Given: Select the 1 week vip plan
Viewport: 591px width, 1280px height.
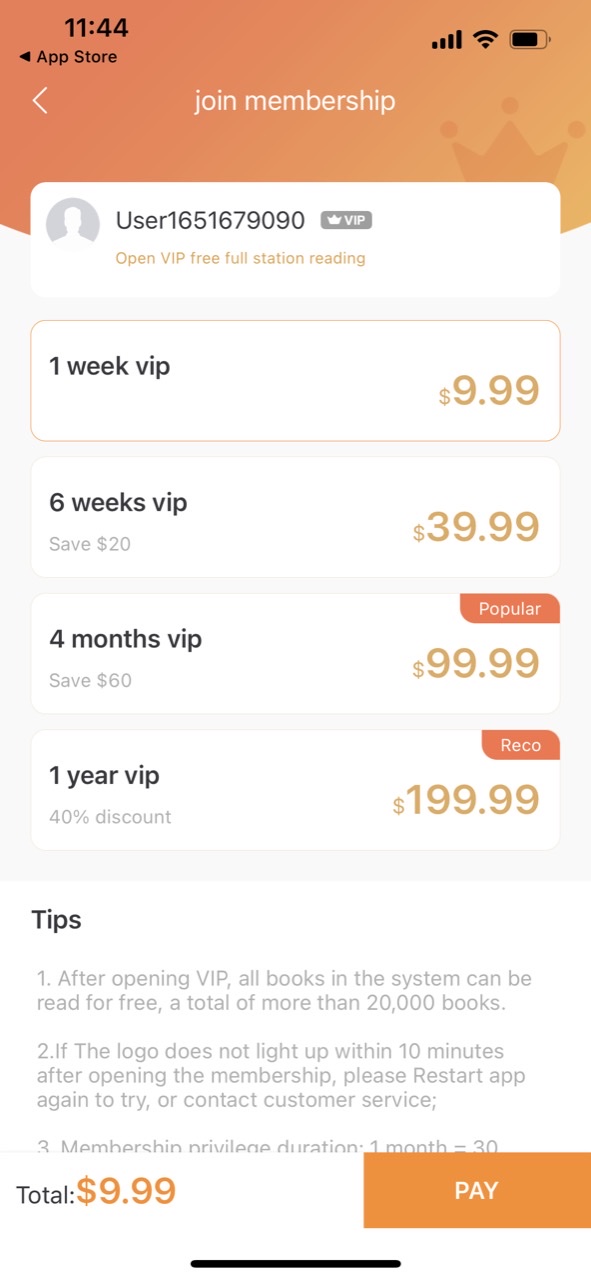Looking at the screenshot, I should tap(295, 381).
